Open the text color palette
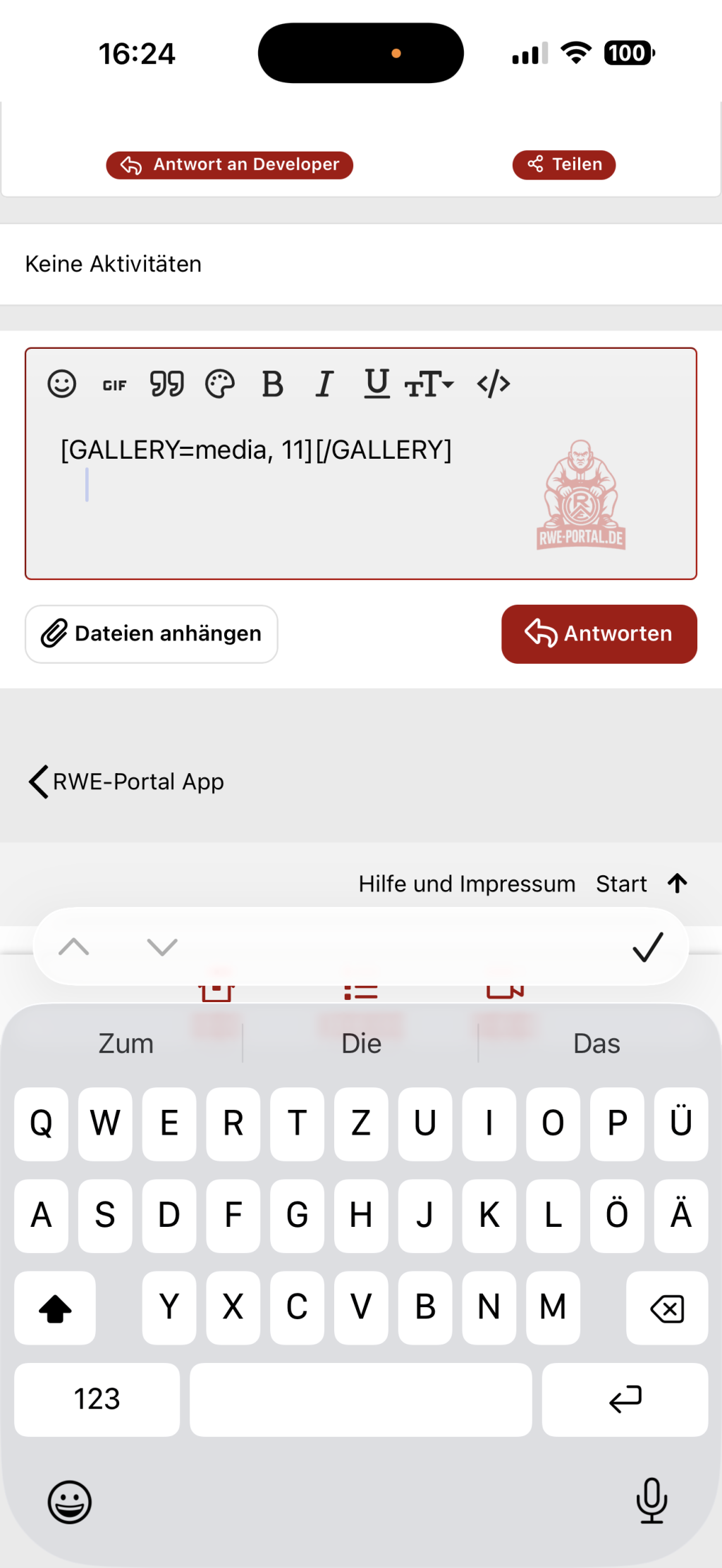 coord(219,384)
